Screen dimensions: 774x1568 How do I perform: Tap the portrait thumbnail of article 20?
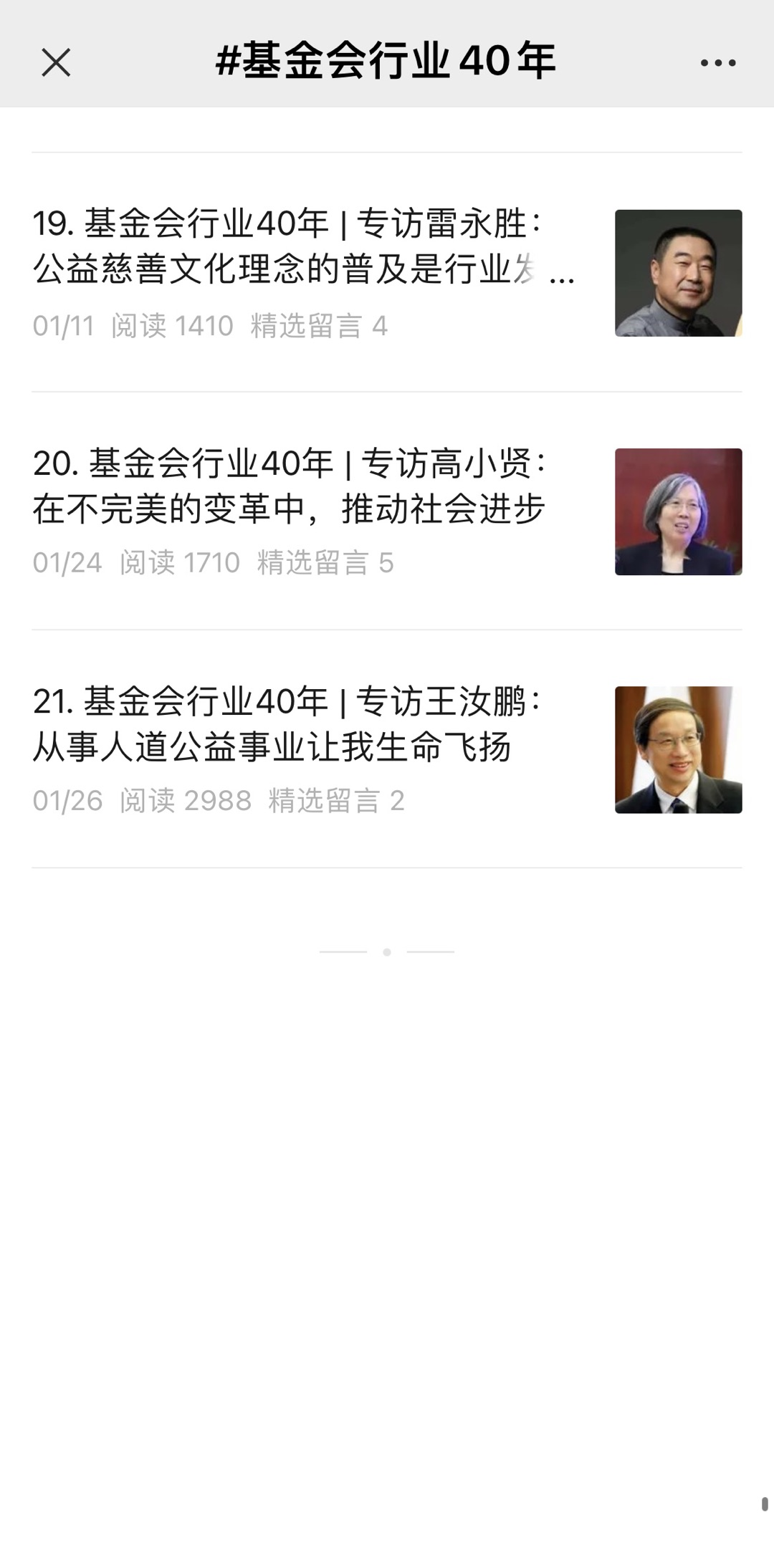click(678, 511)
